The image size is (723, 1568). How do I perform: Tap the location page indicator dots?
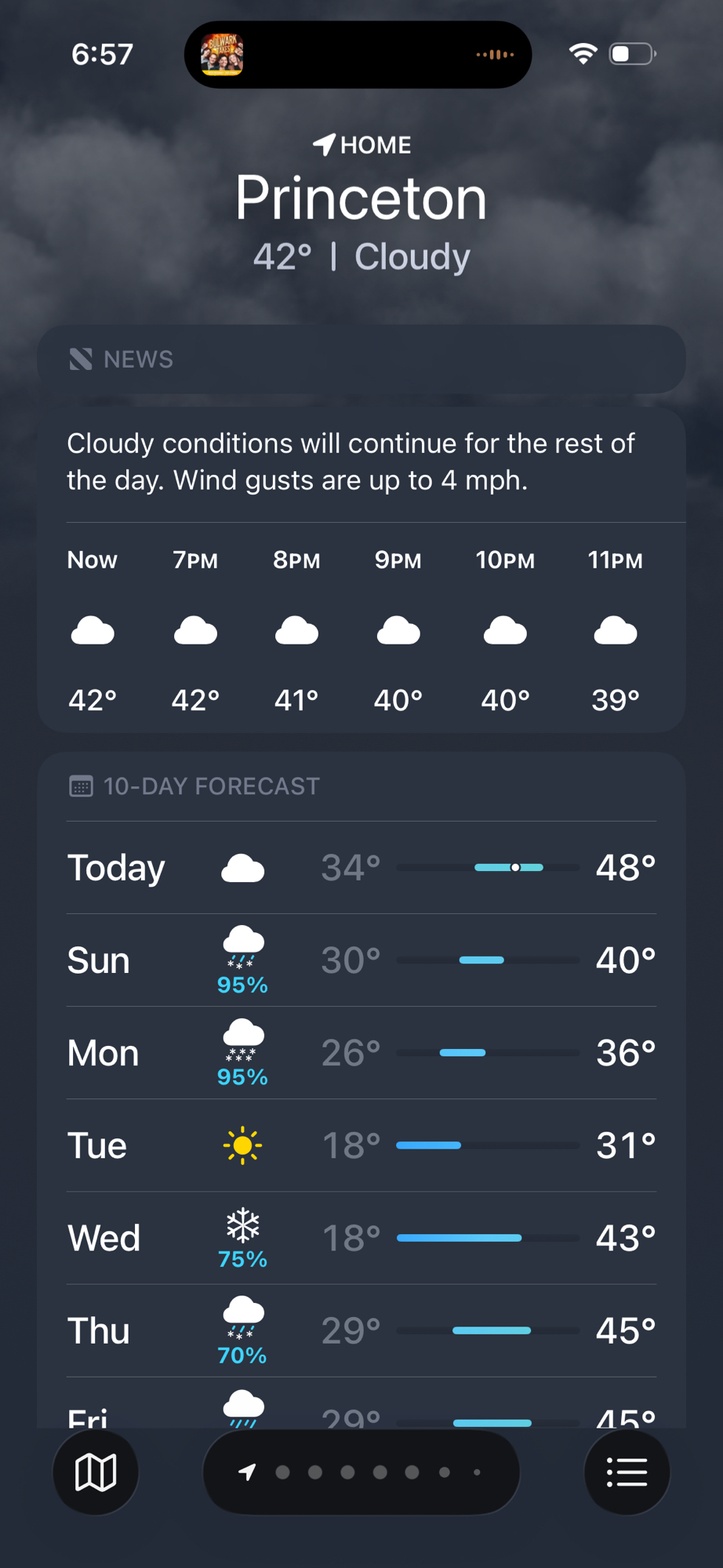click(361, 1472)
